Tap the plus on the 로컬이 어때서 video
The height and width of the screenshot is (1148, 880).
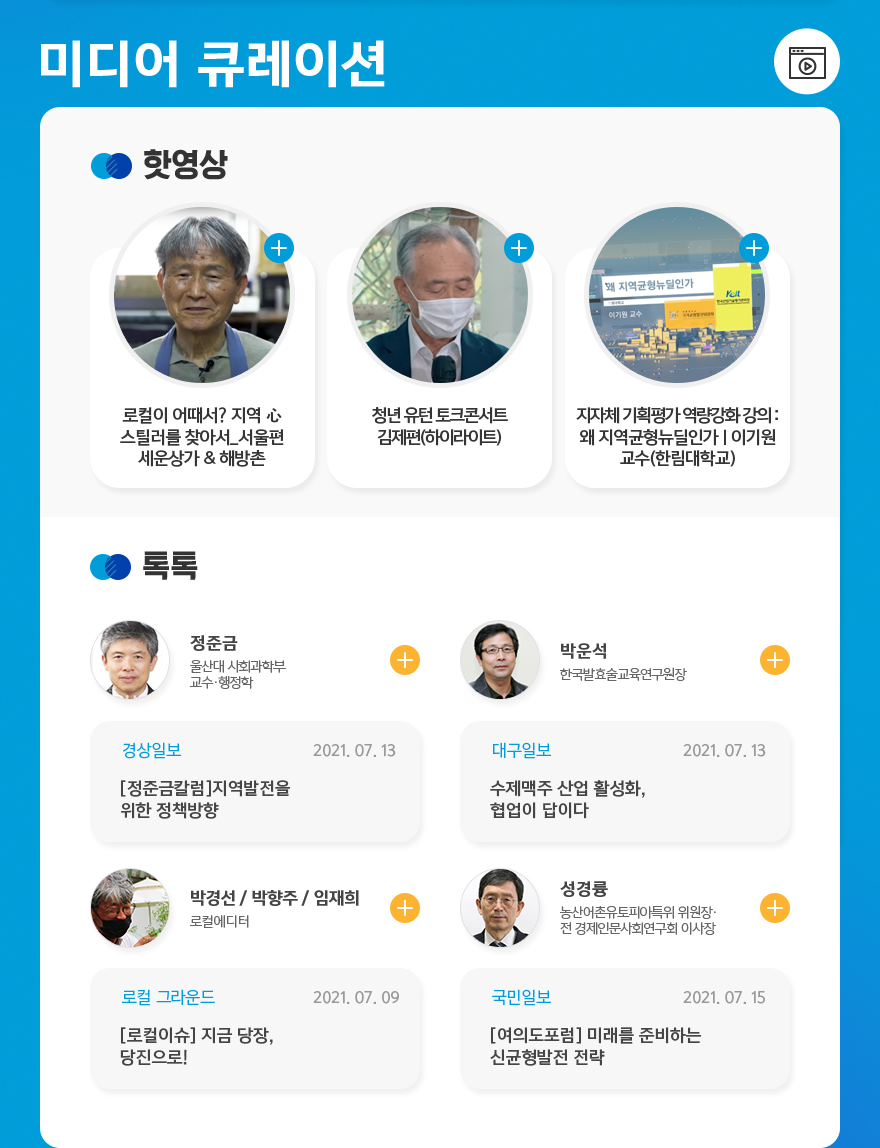pos(279,247)
